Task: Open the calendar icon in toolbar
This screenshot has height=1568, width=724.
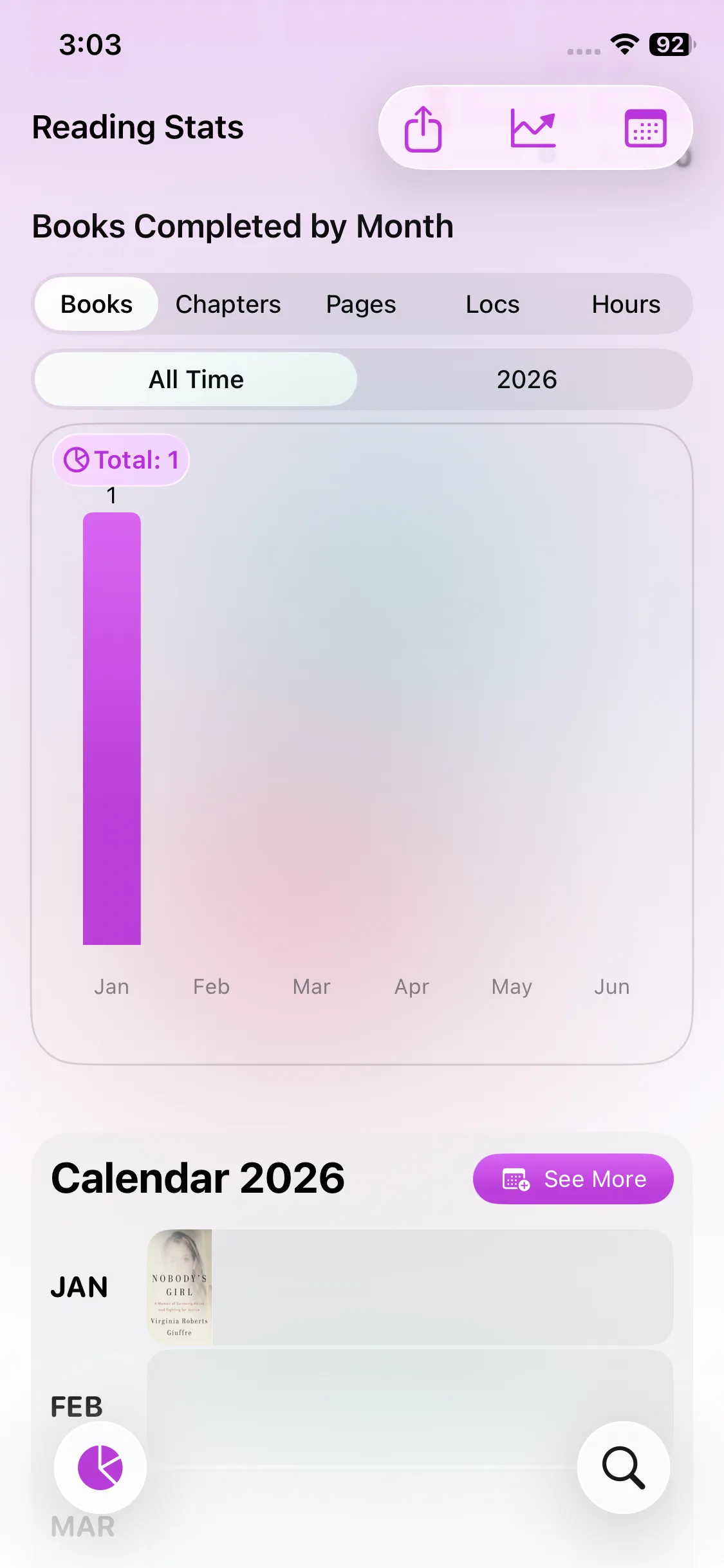Action: tap(645, 129)
